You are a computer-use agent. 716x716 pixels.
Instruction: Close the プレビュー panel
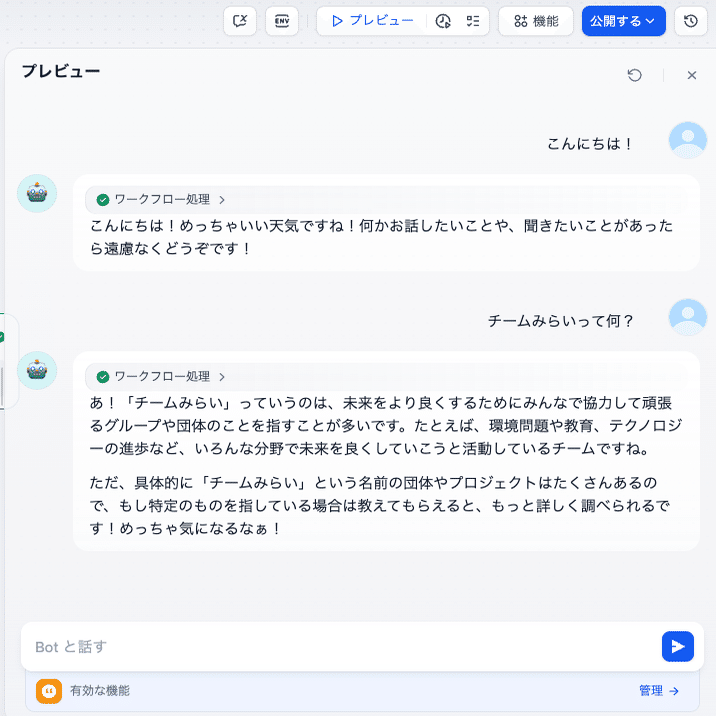691,75
